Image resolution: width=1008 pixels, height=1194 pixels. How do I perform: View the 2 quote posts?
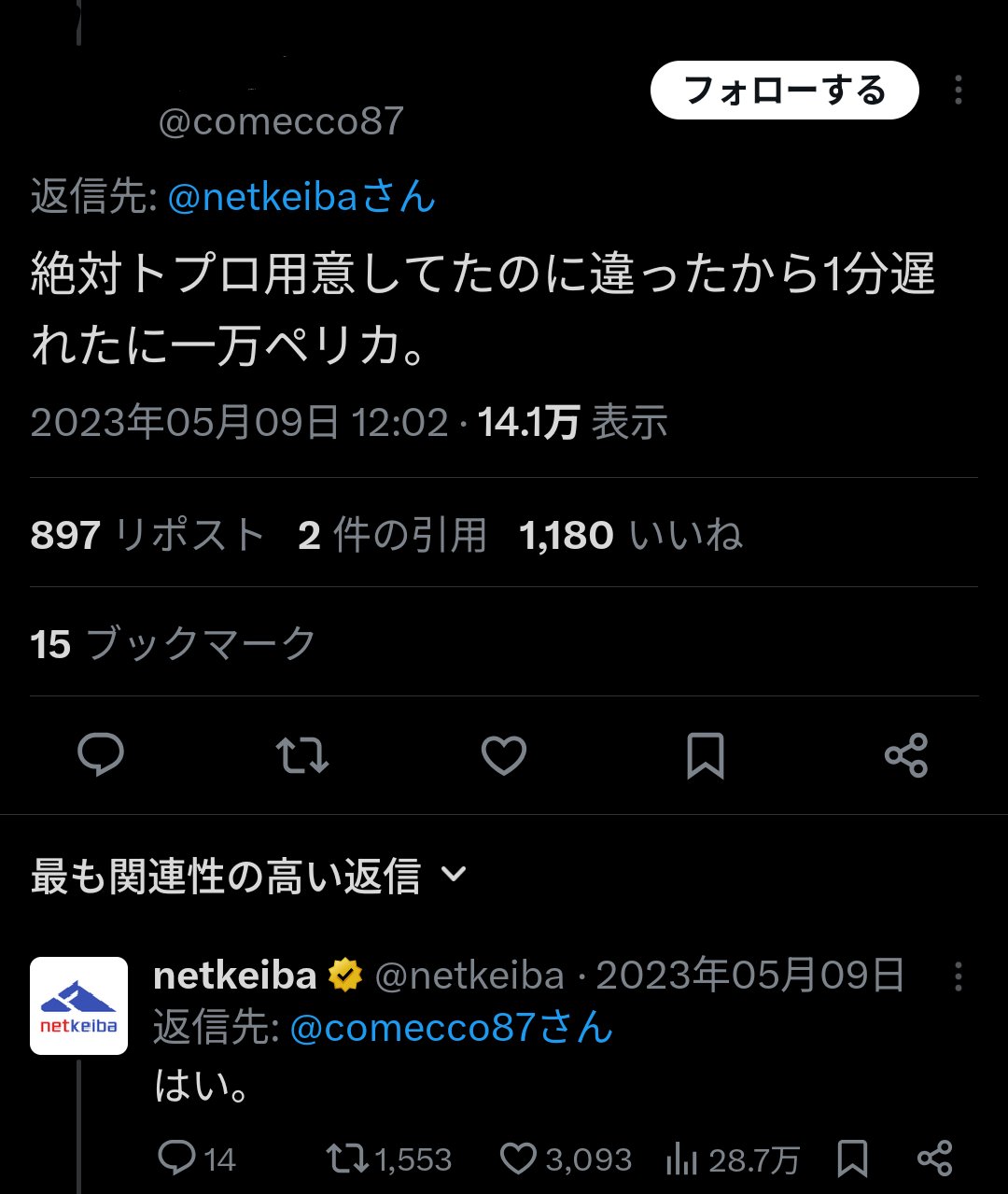[392, 536]
